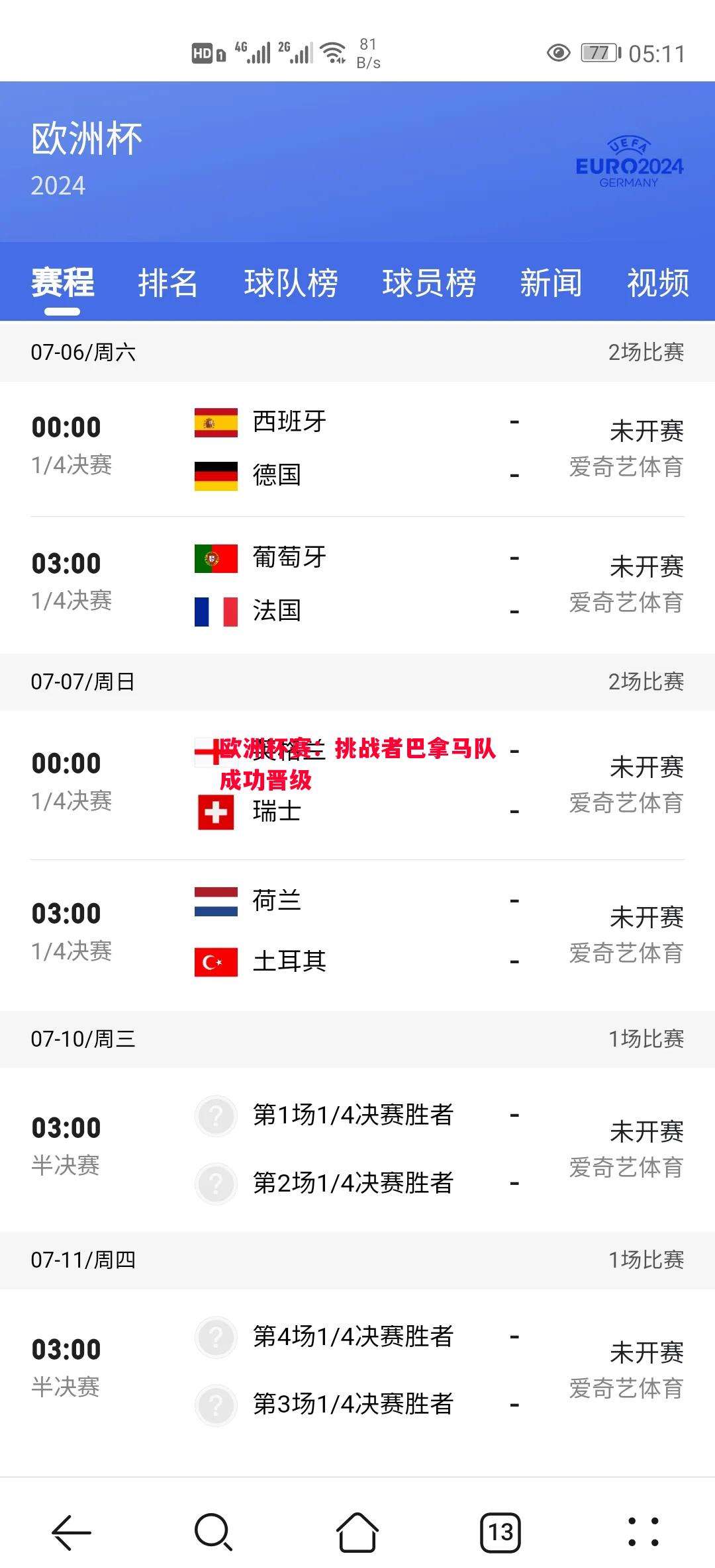The height and width of the screenshot is (1568, 715).
Task: Select the Turkey flag icon
Action: (215, 963)
